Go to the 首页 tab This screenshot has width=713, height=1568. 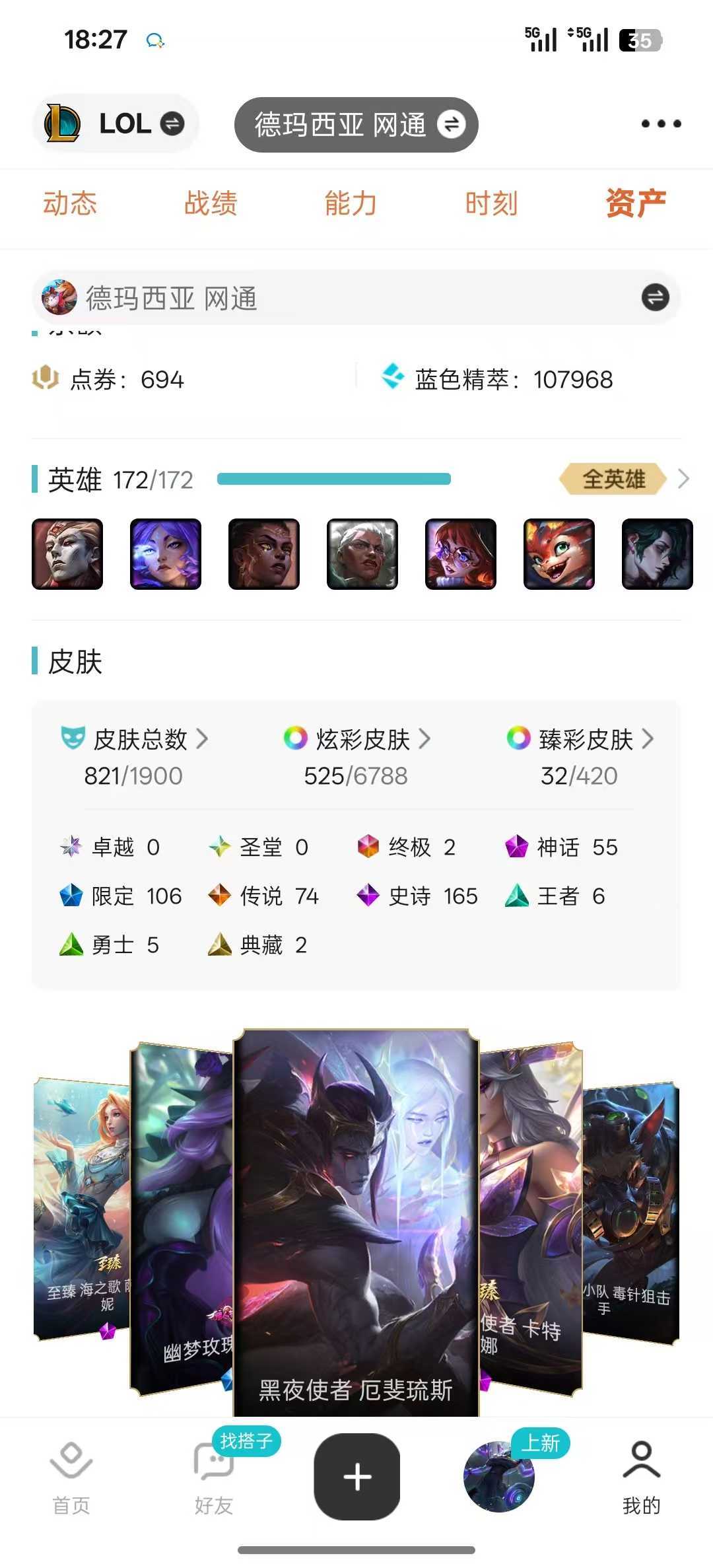71,1478
